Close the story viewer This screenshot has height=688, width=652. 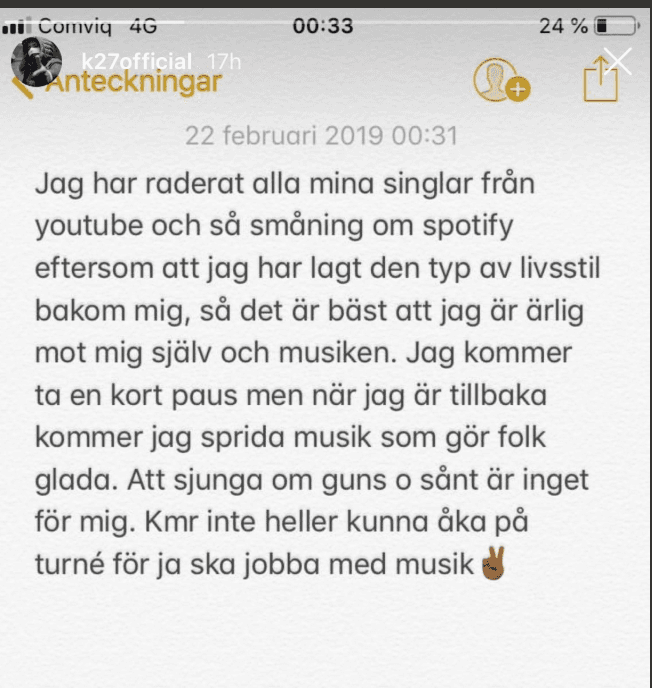point(619,62)
